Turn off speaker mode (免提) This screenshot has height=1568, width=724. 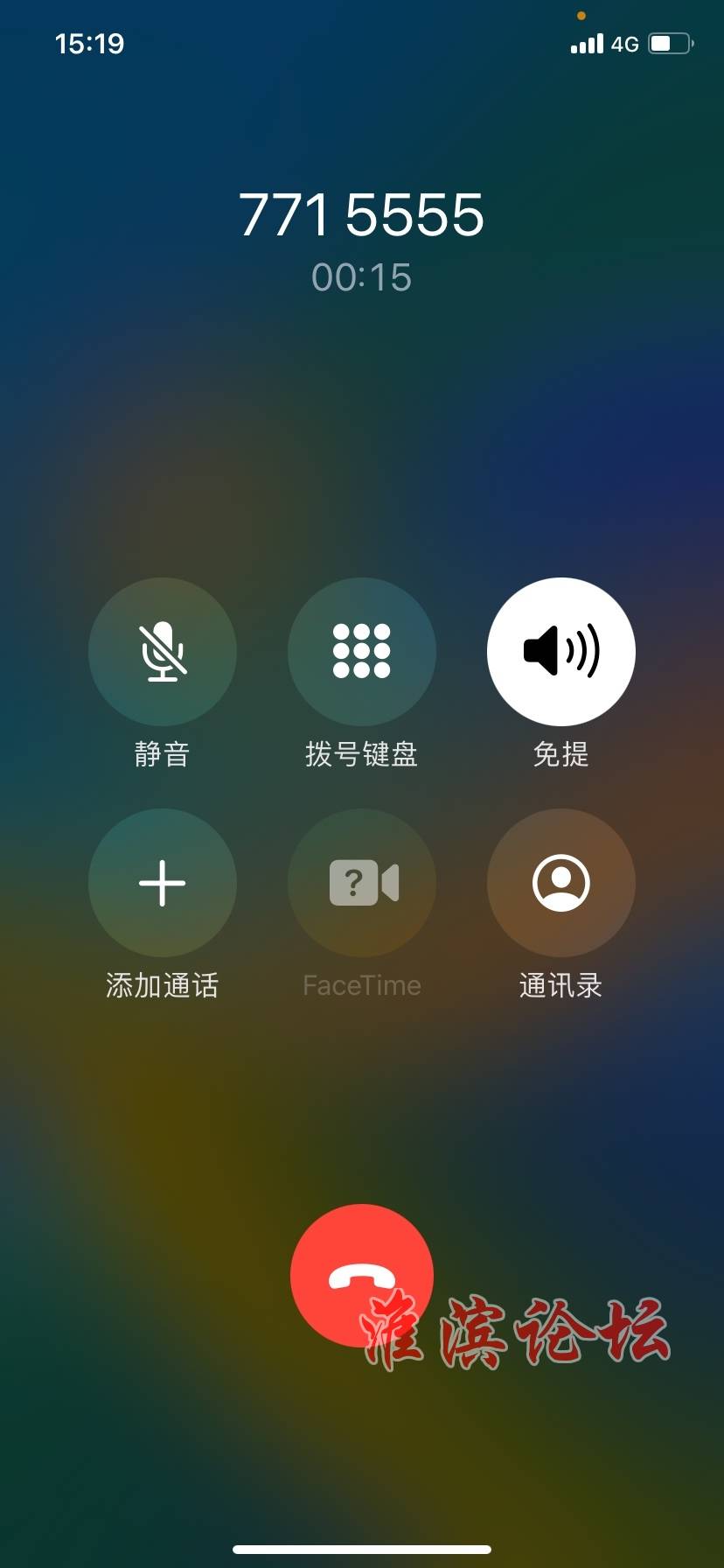pos(560,652)
